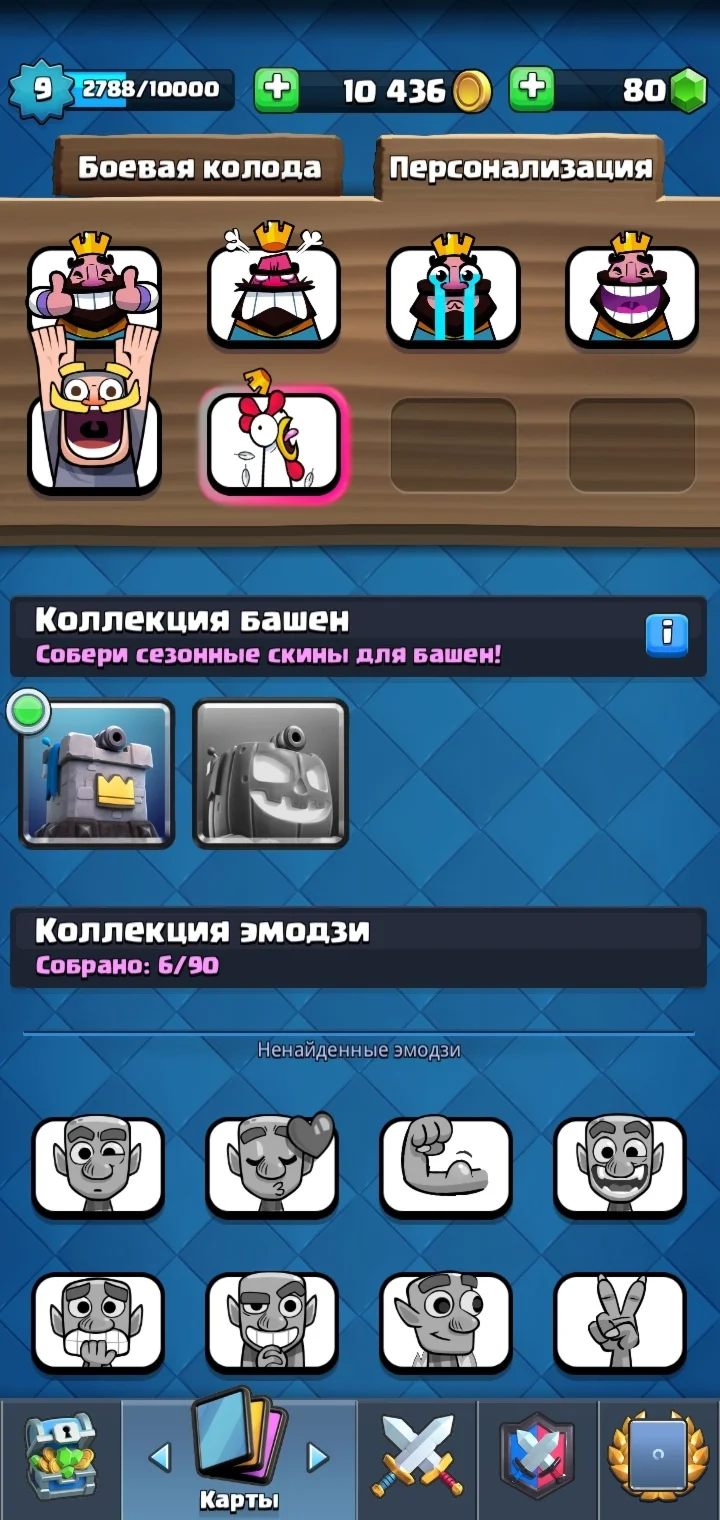Viewport: 720px width, 1520px height.
Task: Switch to the Боевая колода tab
Action: pyautogui.click(x=199, y=167)
